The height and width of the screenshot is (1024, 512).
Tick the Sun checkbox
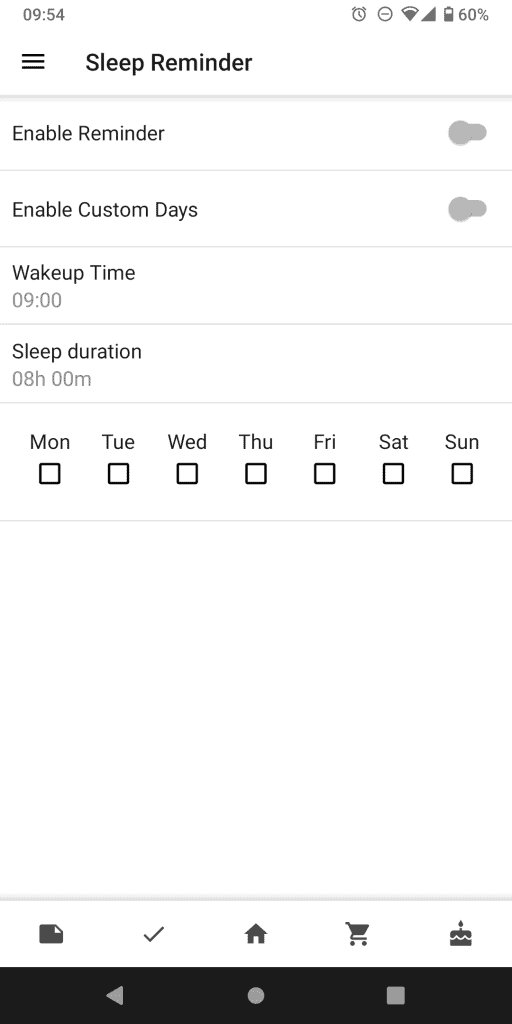(x=462, y=473)
